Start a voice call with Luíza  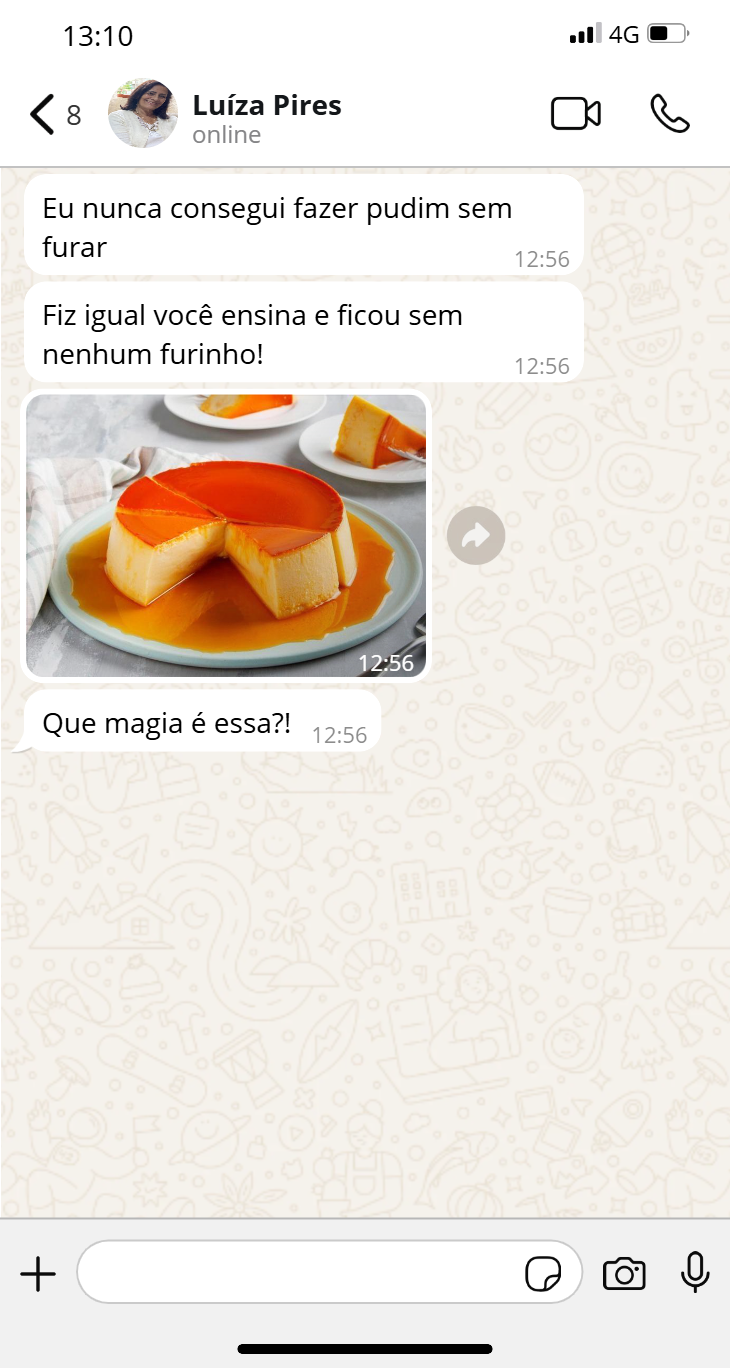(669, 114)
